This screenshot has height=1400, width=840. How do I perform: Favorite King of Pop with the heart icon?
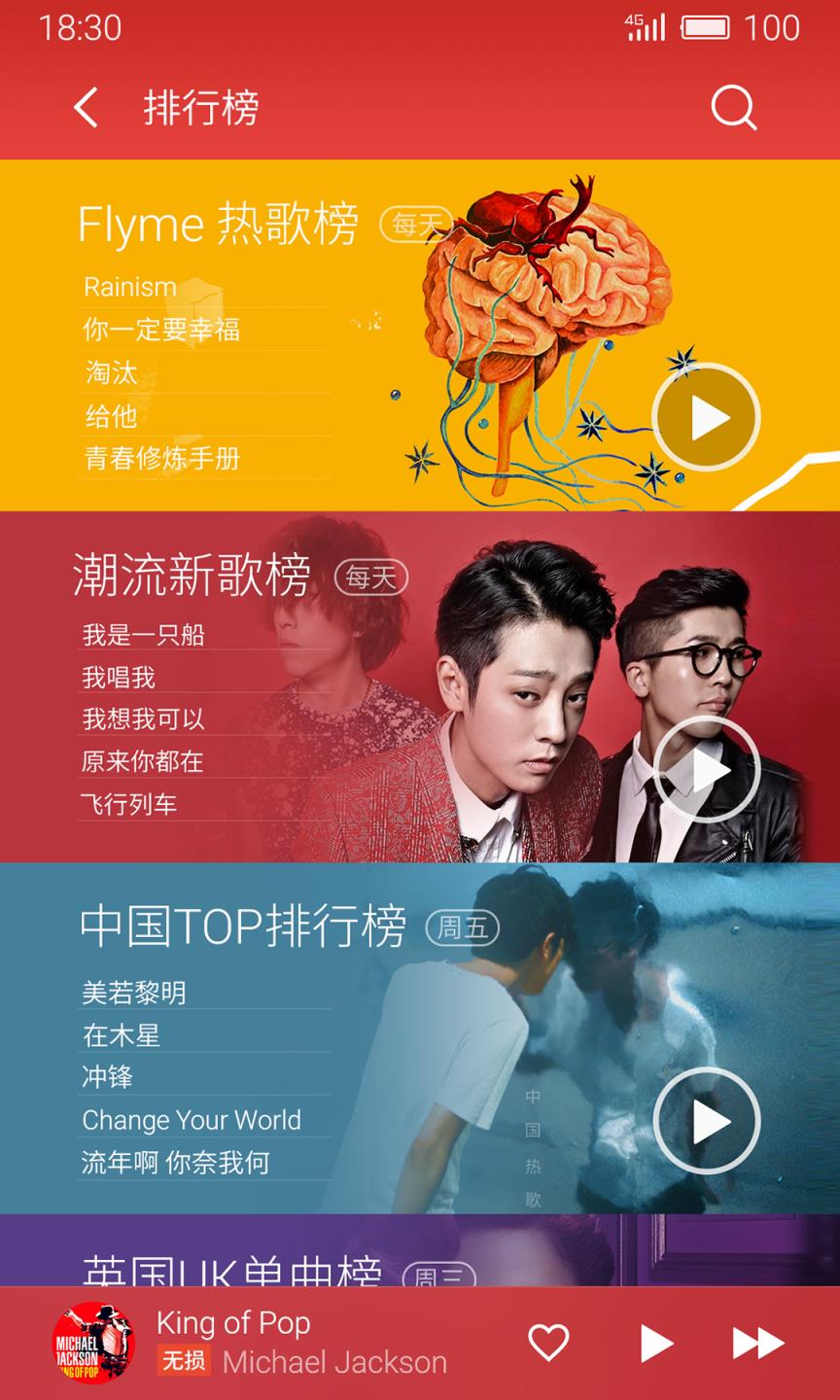pyautogui.click(x=549, y=1342)
